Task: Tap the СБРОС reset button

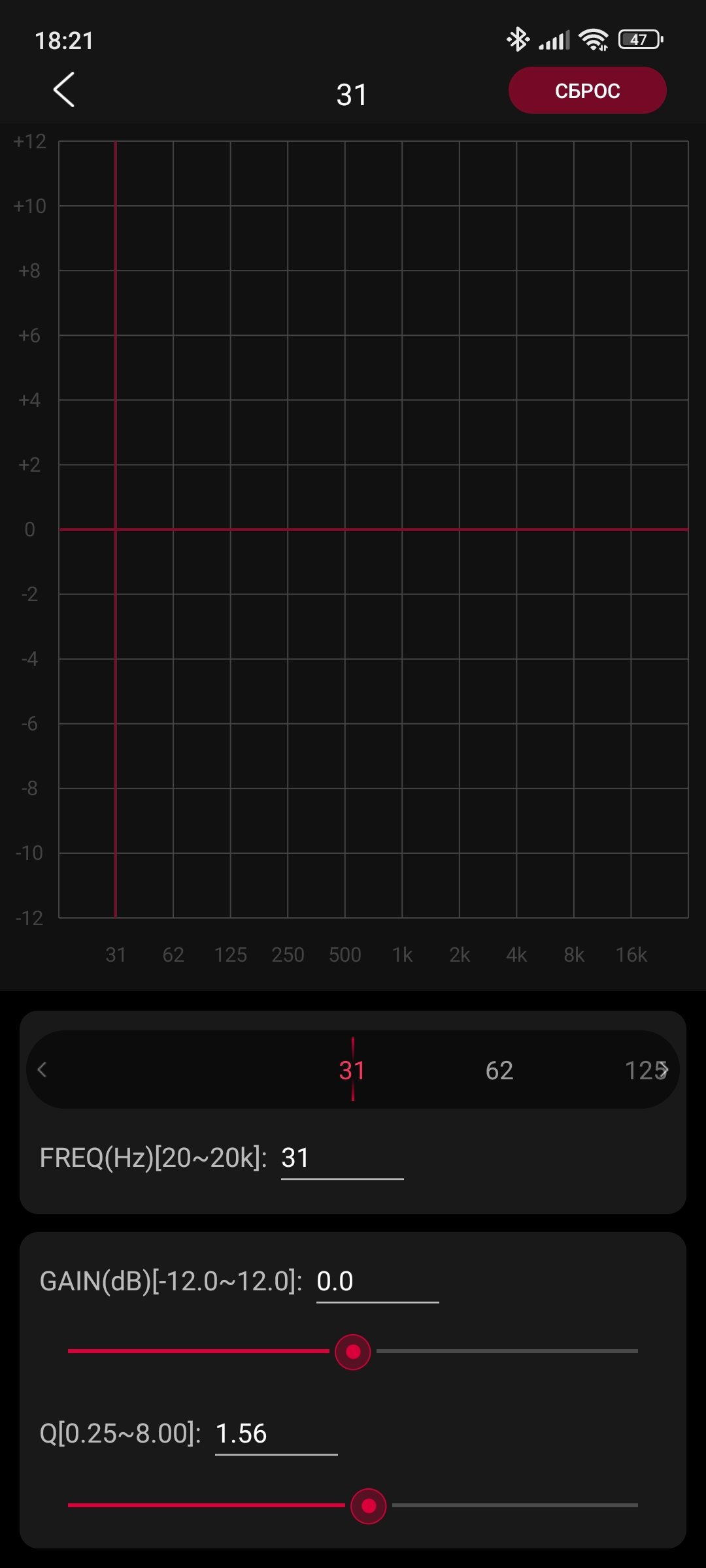Action: [587, 90]
